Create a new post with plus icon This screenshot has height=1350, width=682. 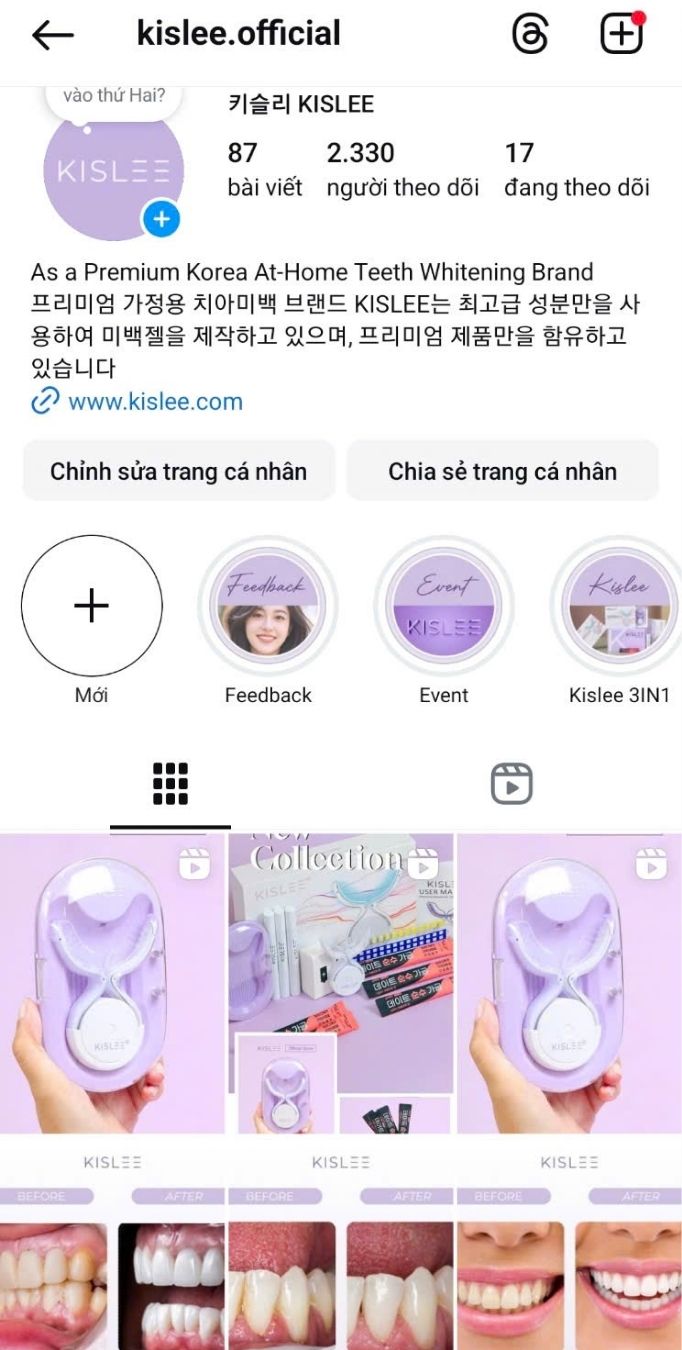click(621, 34)
